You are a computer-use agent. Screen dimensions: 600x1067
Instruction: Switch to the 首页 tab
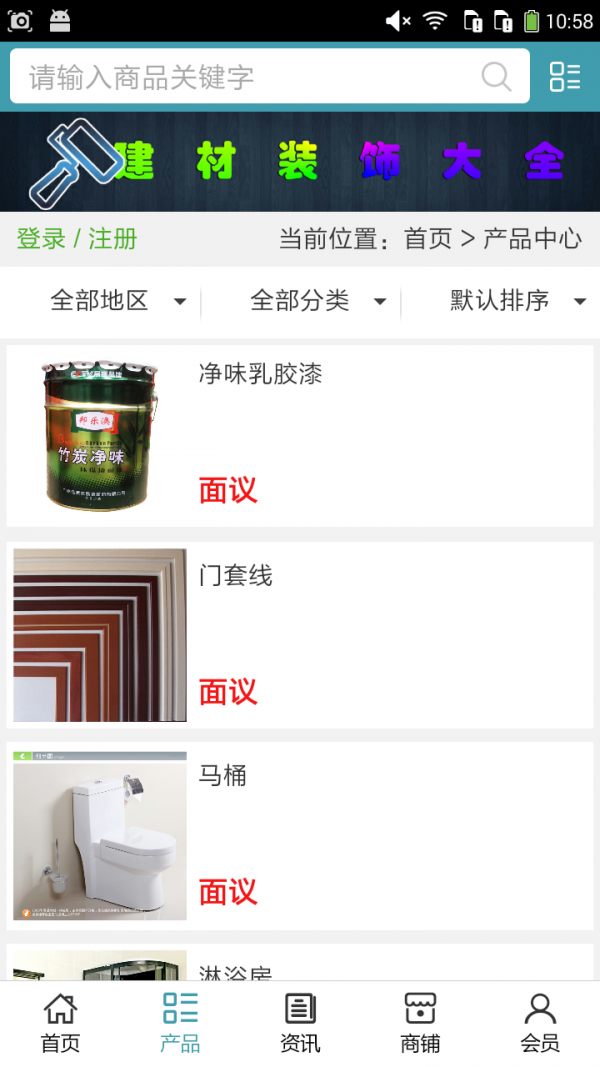click(x=60, y=1023)
